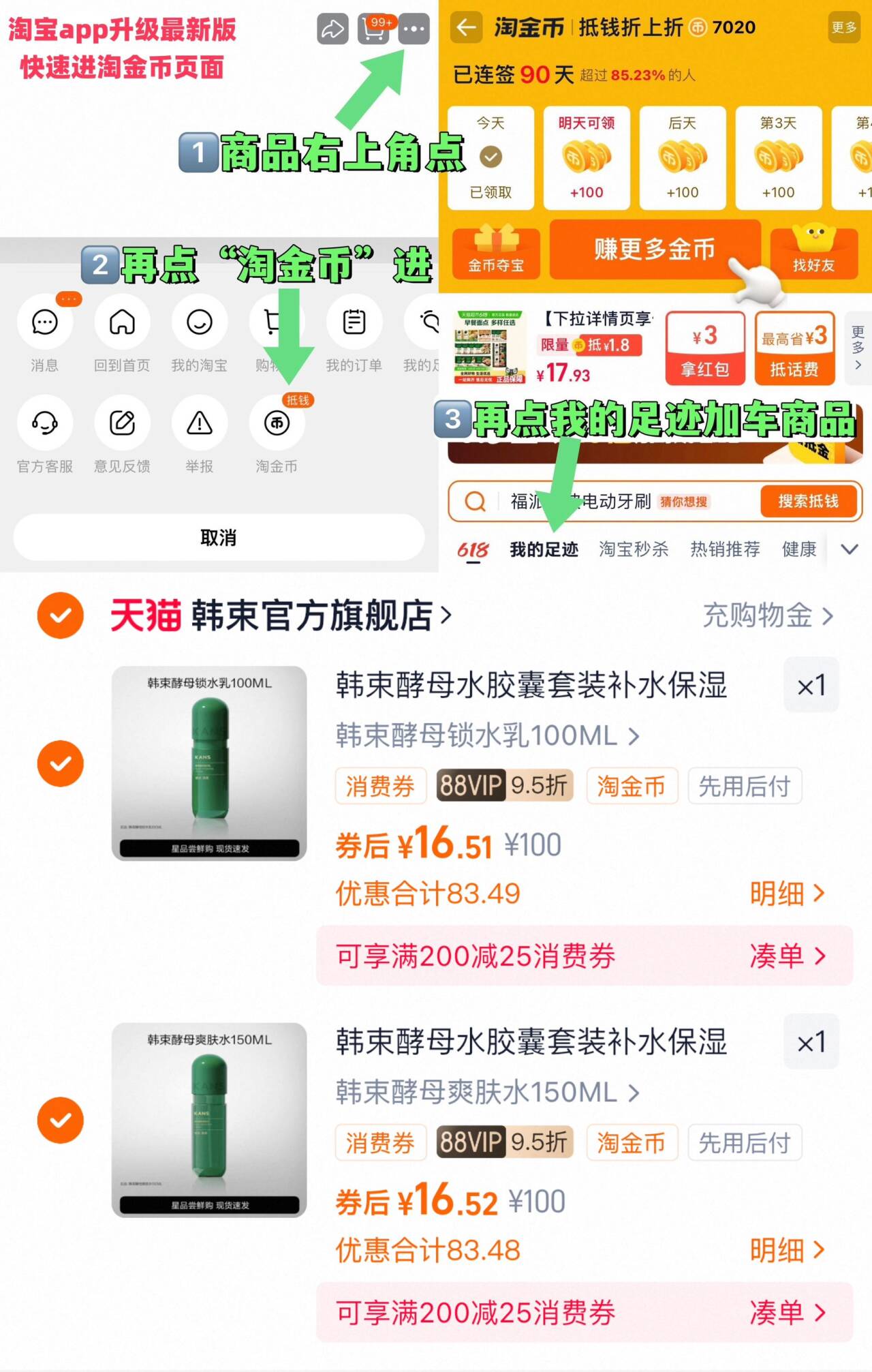This screenshot has height=1372, width=872.
Task: Tap the 回到首页 home icon
Action: [121, 322]
